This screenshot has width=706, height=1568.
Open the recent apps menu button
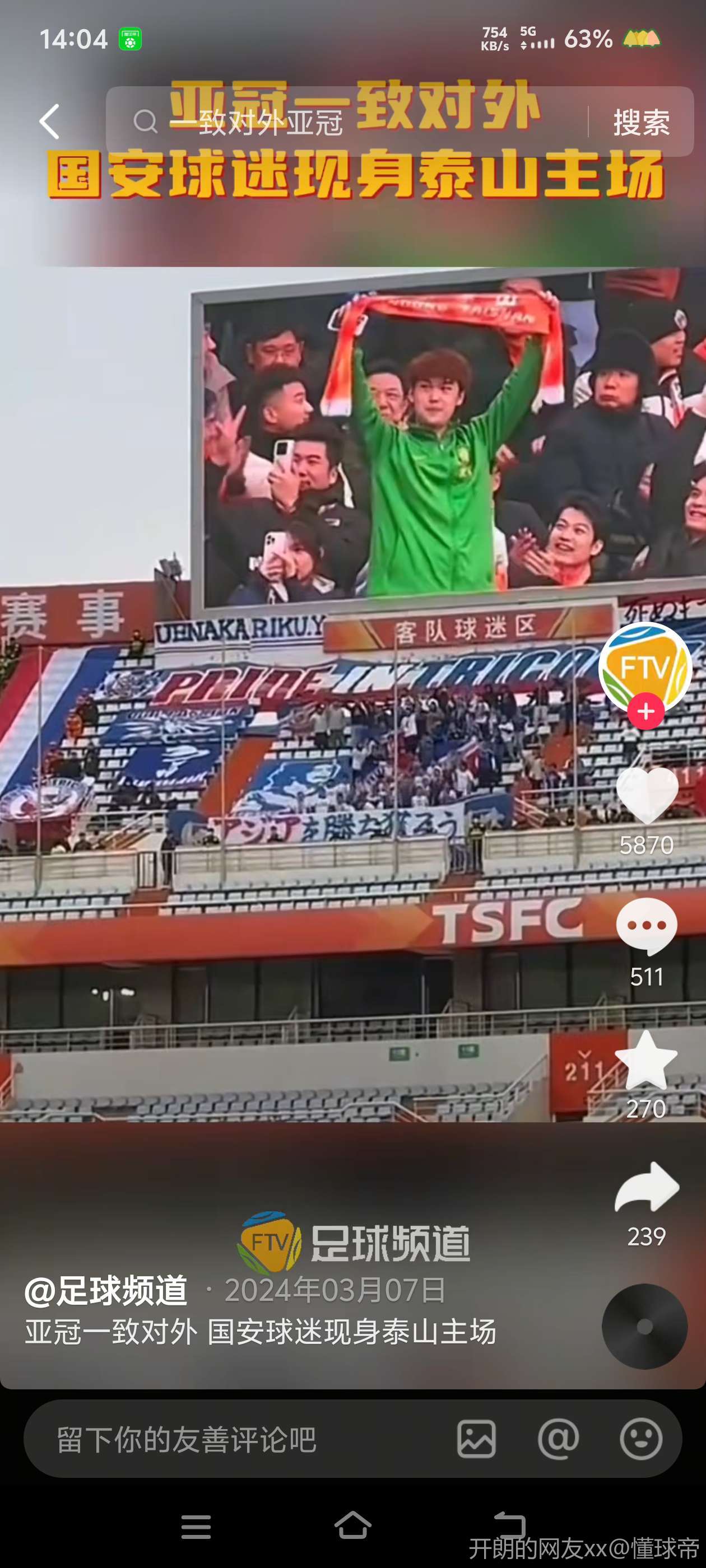point(196,1527)
